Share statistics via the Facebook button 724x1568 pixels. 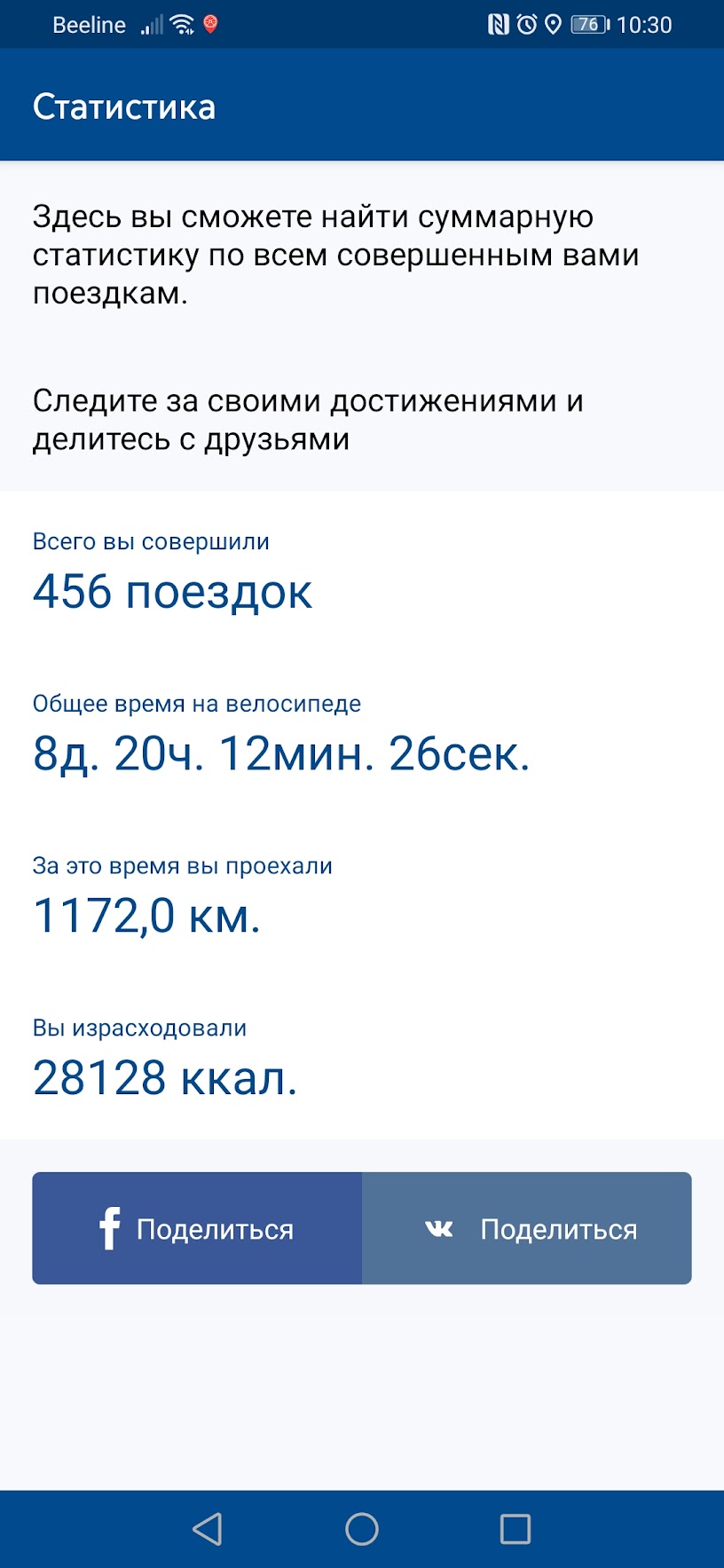tap(197, 1228)
